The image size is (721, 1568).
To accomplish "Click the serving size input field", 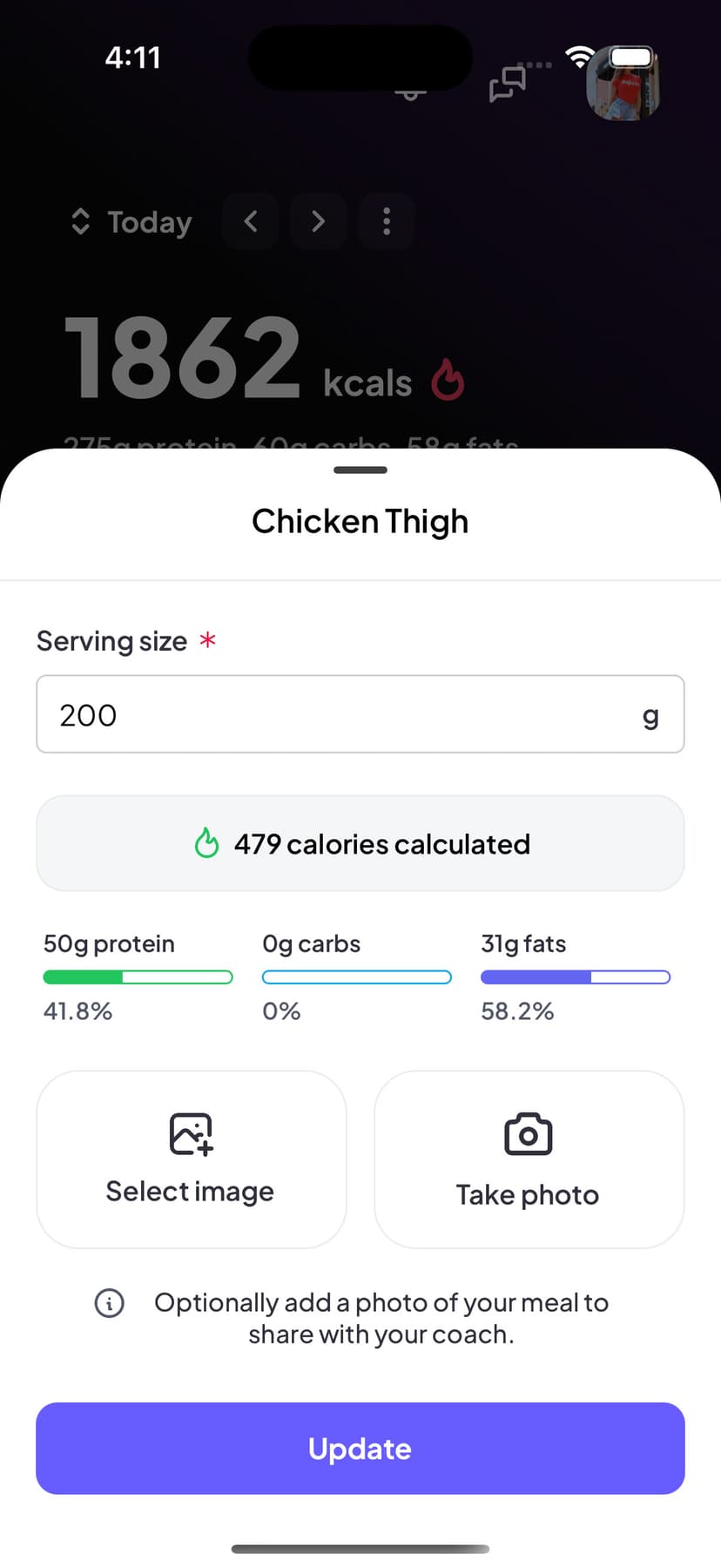I will 360,714.
